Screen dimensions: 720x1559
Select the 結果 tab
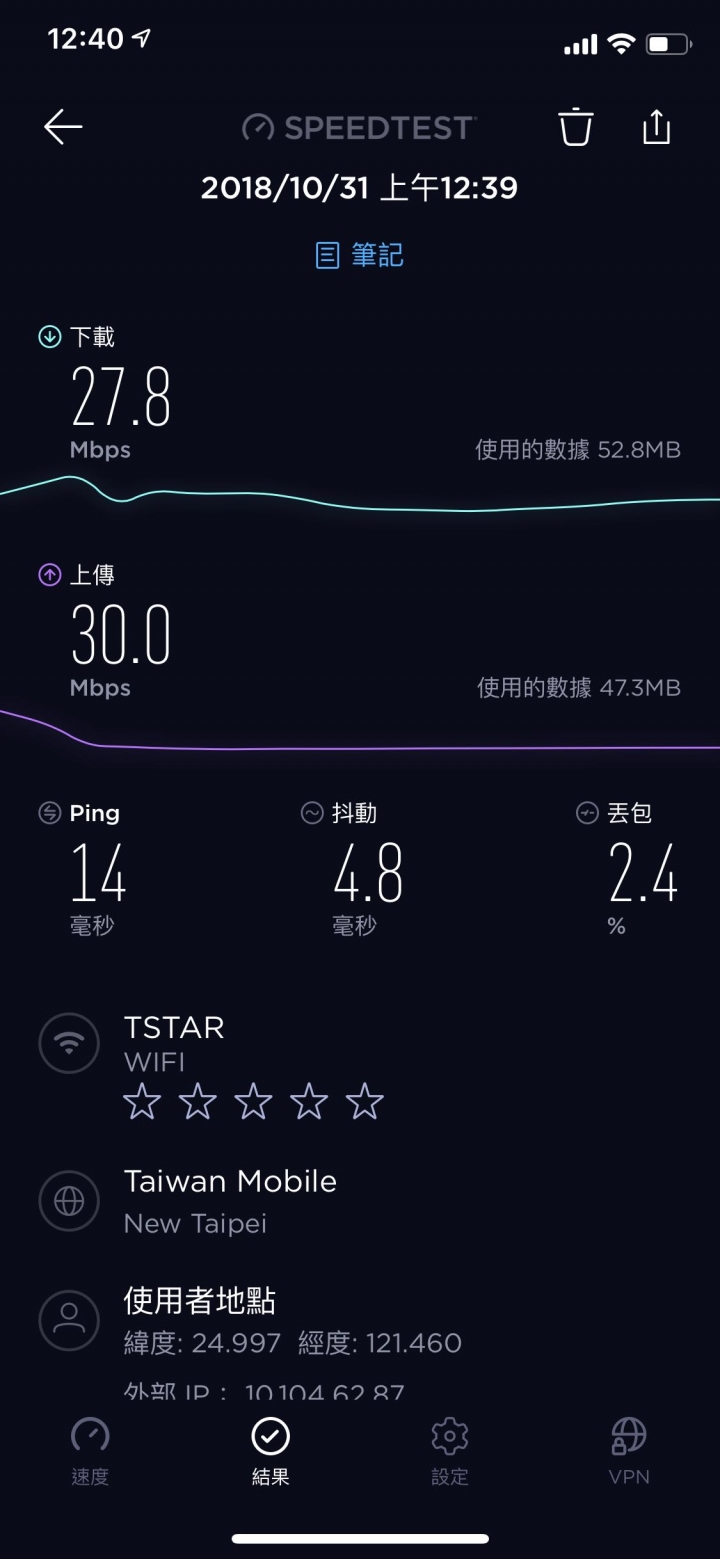(270, 1451)
